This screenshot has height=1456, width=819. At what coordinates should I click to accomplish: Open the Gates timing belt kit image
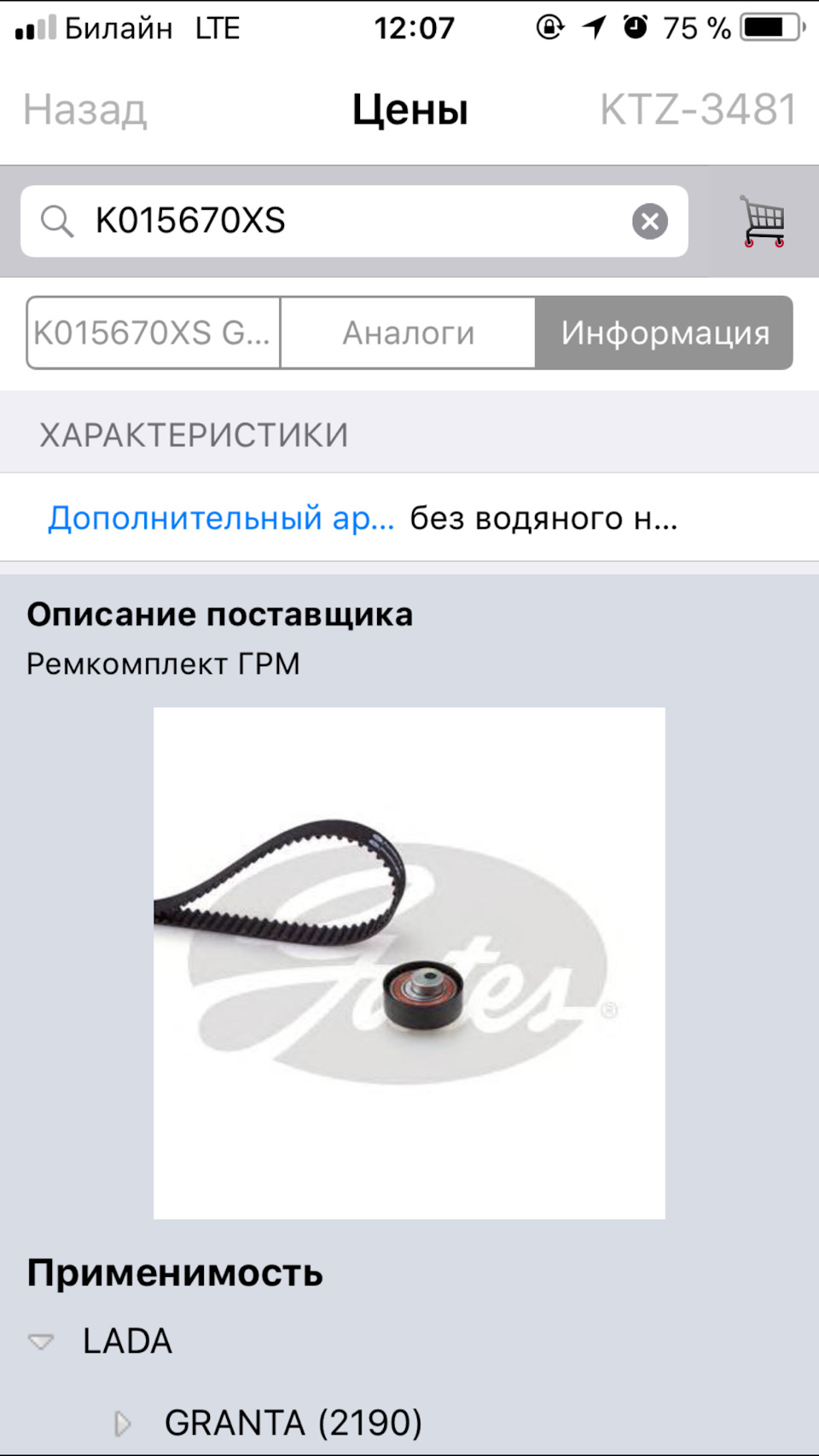[x=409, y=962]
